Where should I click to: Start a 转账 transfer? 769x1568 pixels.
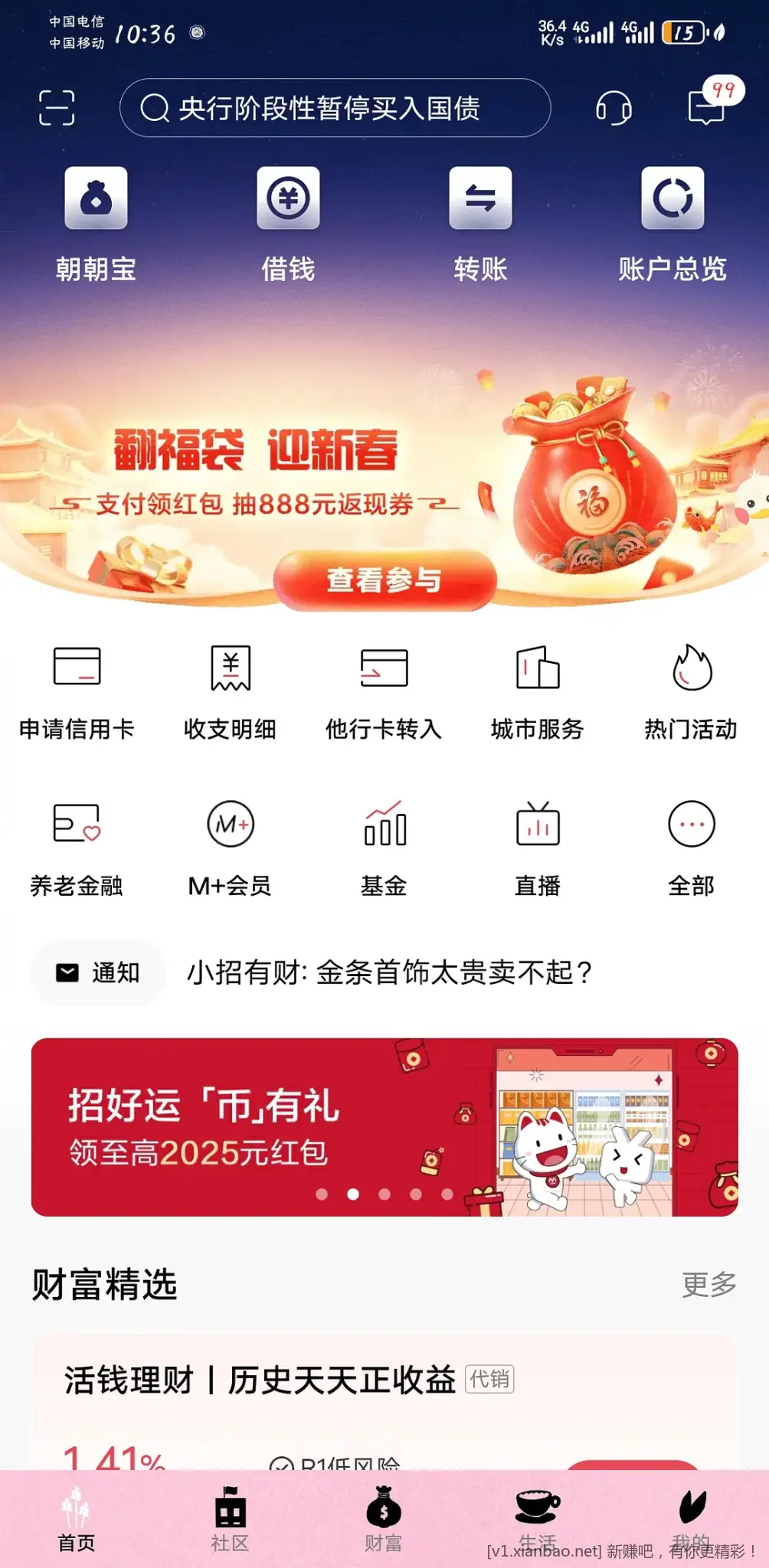point(480,223)
